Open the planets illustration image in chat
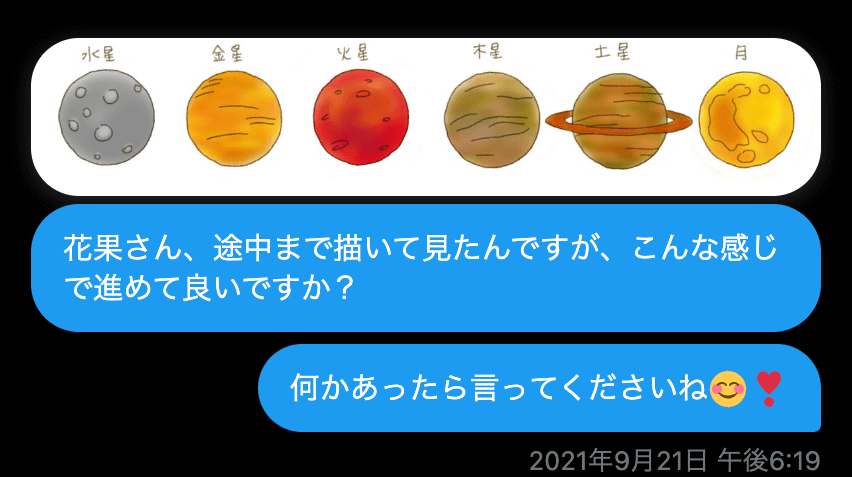 pos(426,117)
